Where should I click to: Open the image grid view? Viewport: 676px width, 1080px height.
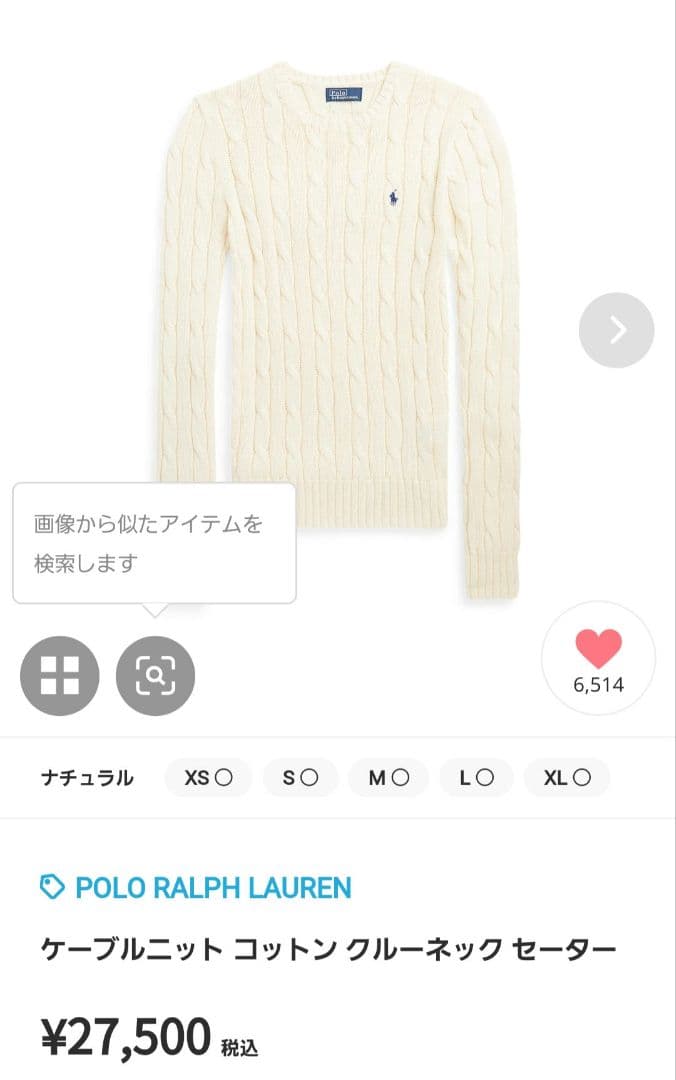(x=60, y=676)
